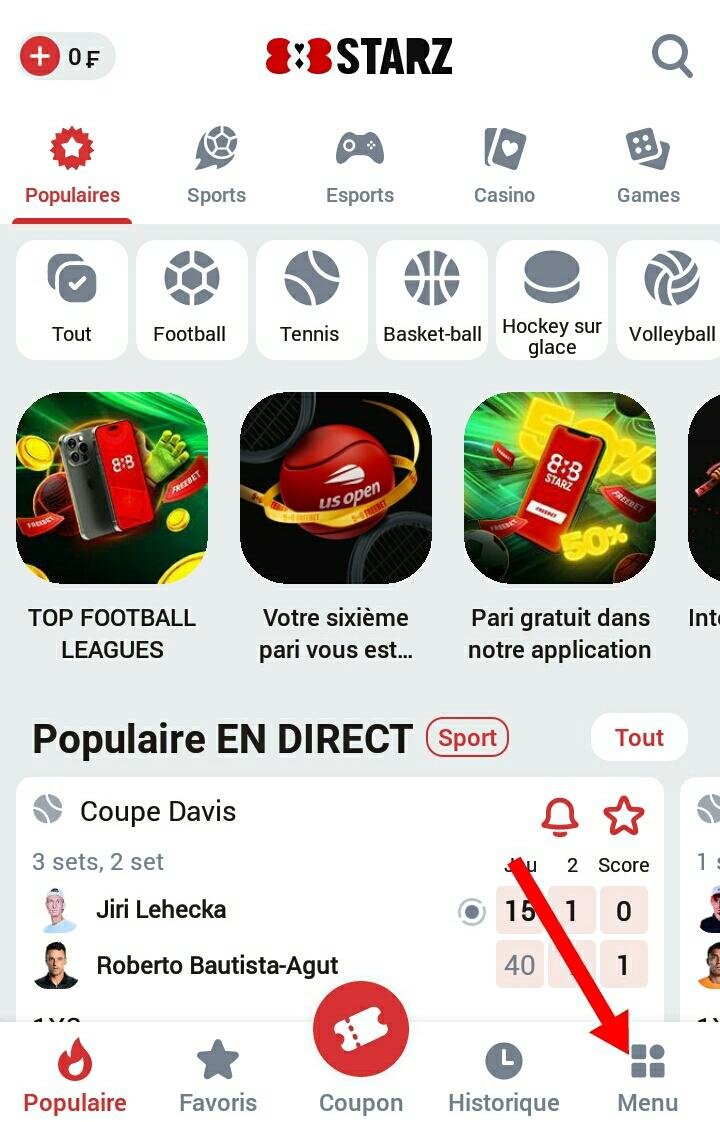Open the Volleyball sport category
Viewport: 720px width, 1122px height.
[668, 283]
